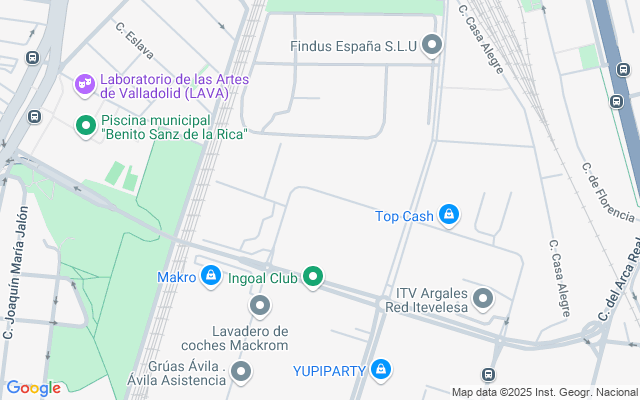Select the Laboratorio de las Artes (LAVA) pin

click(85, 82)
